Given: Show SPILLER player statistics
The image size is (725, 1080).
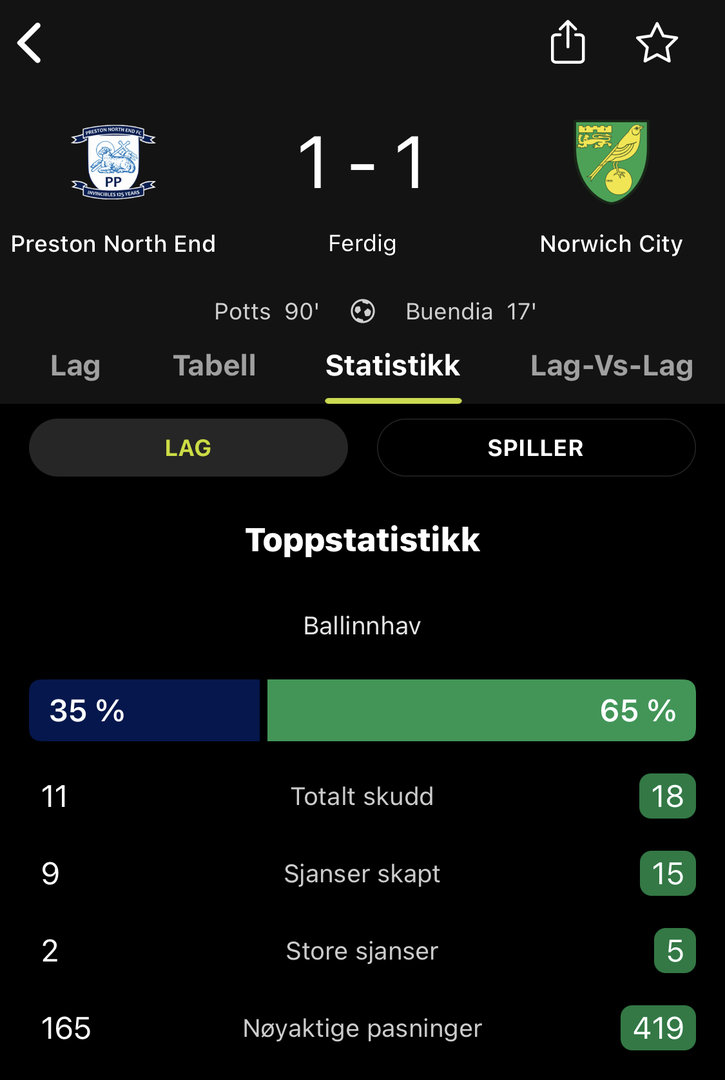Looking at the screenshot, I should [535, 448].
